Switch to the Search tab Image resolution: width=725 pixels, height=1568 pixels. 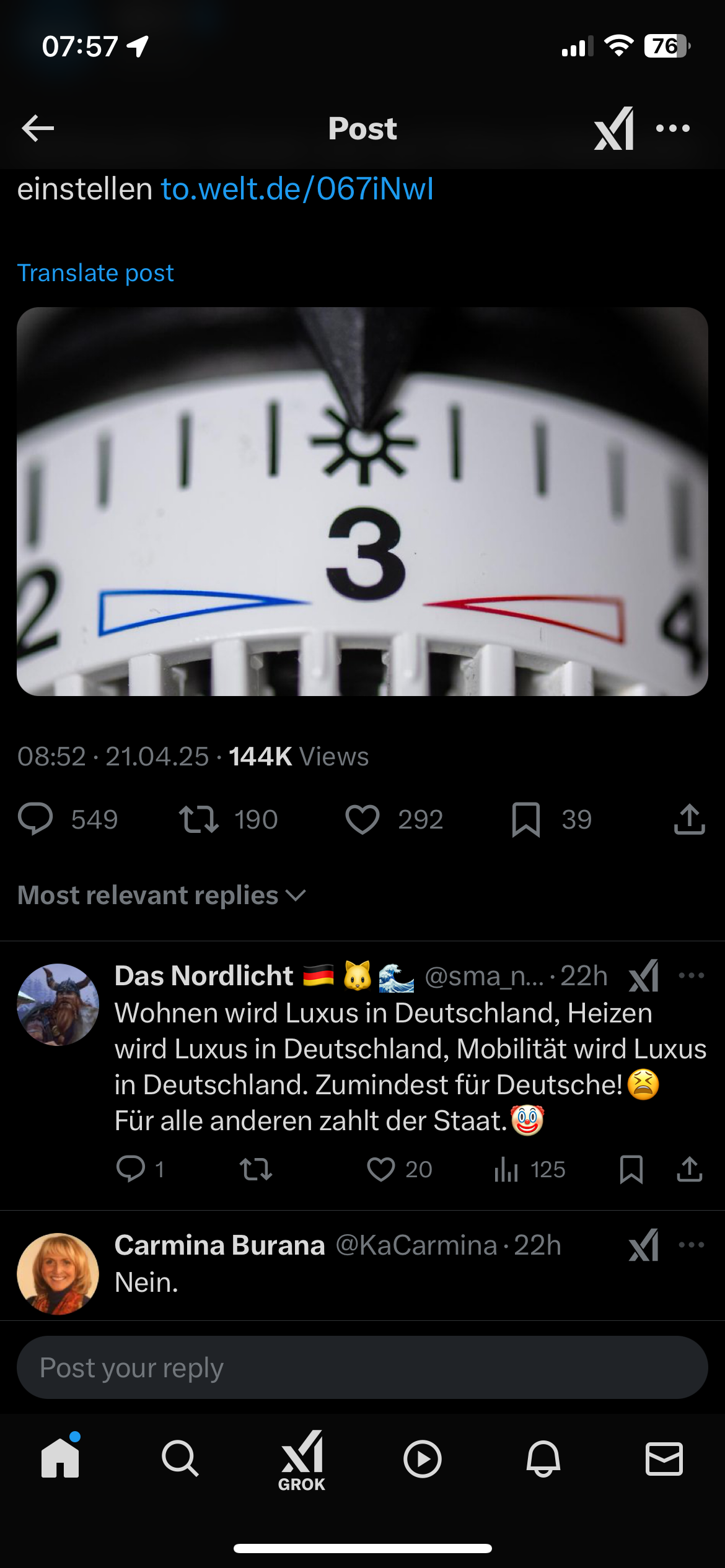coord(180,1459)
